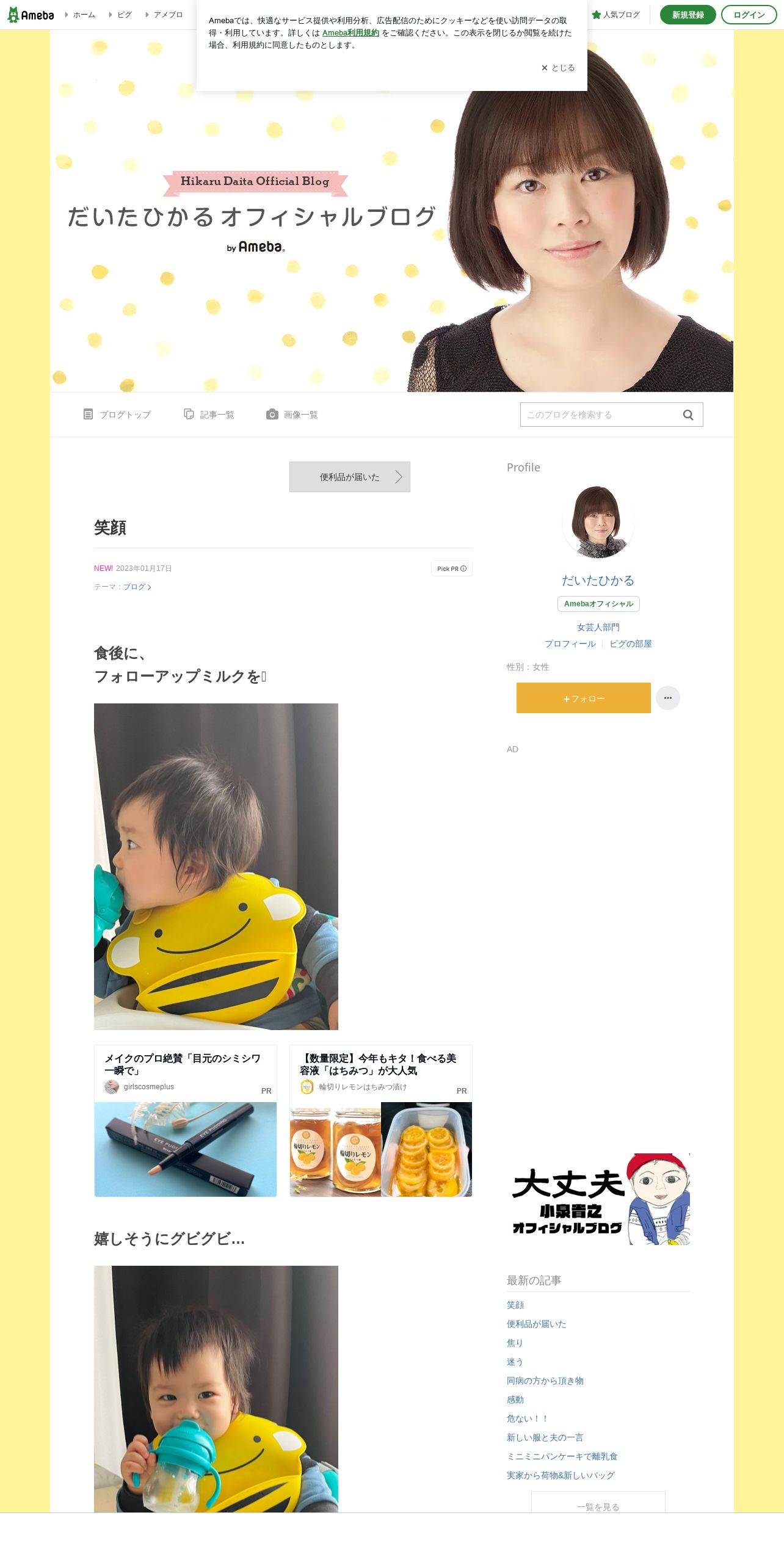Open the 目元のシミシワ PR card
Viewport: 784px width, 1568px height.
(186, 1120)
